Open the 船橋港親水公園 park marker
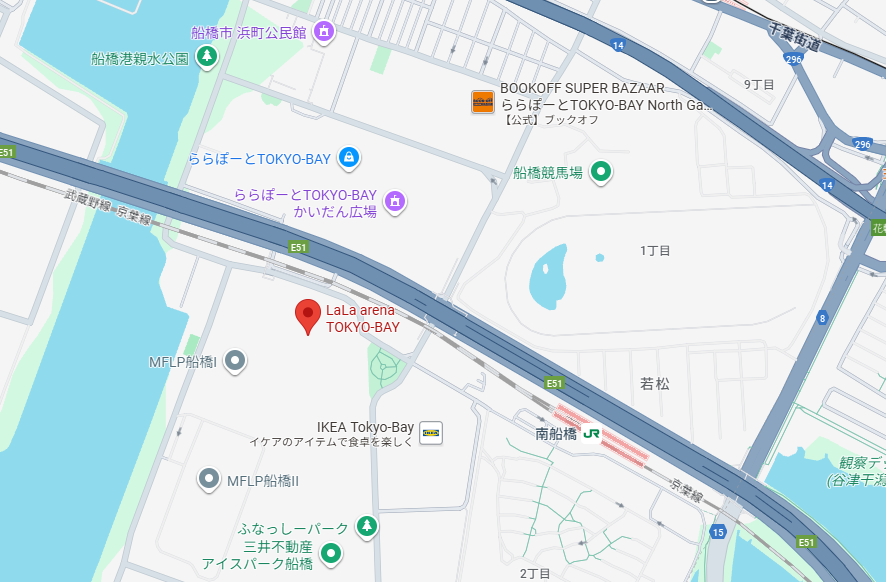Screen dimensions: 886x582 (x=207, y=57)
